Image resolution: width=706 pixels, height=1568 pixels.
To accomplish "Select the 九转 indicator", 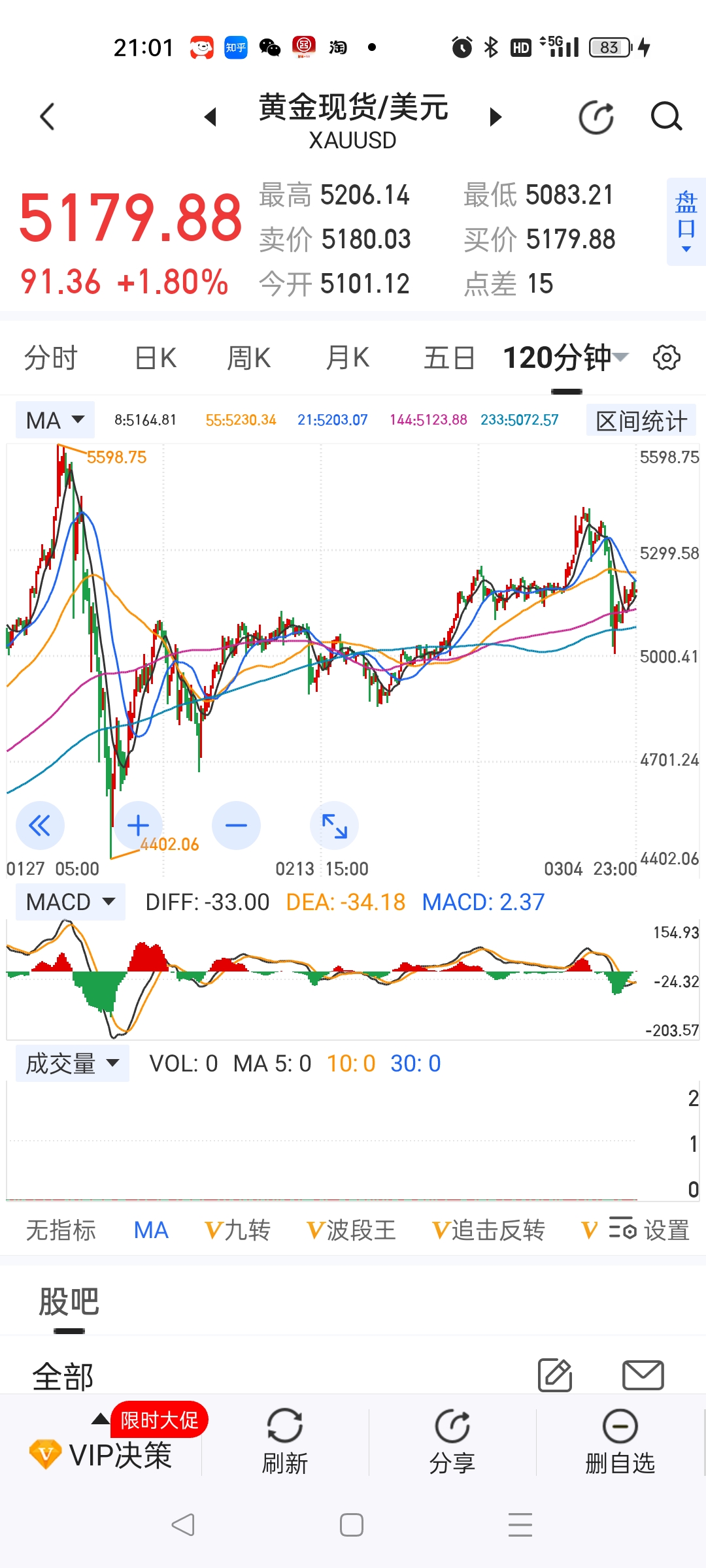I will click(x=238, y=1230).
